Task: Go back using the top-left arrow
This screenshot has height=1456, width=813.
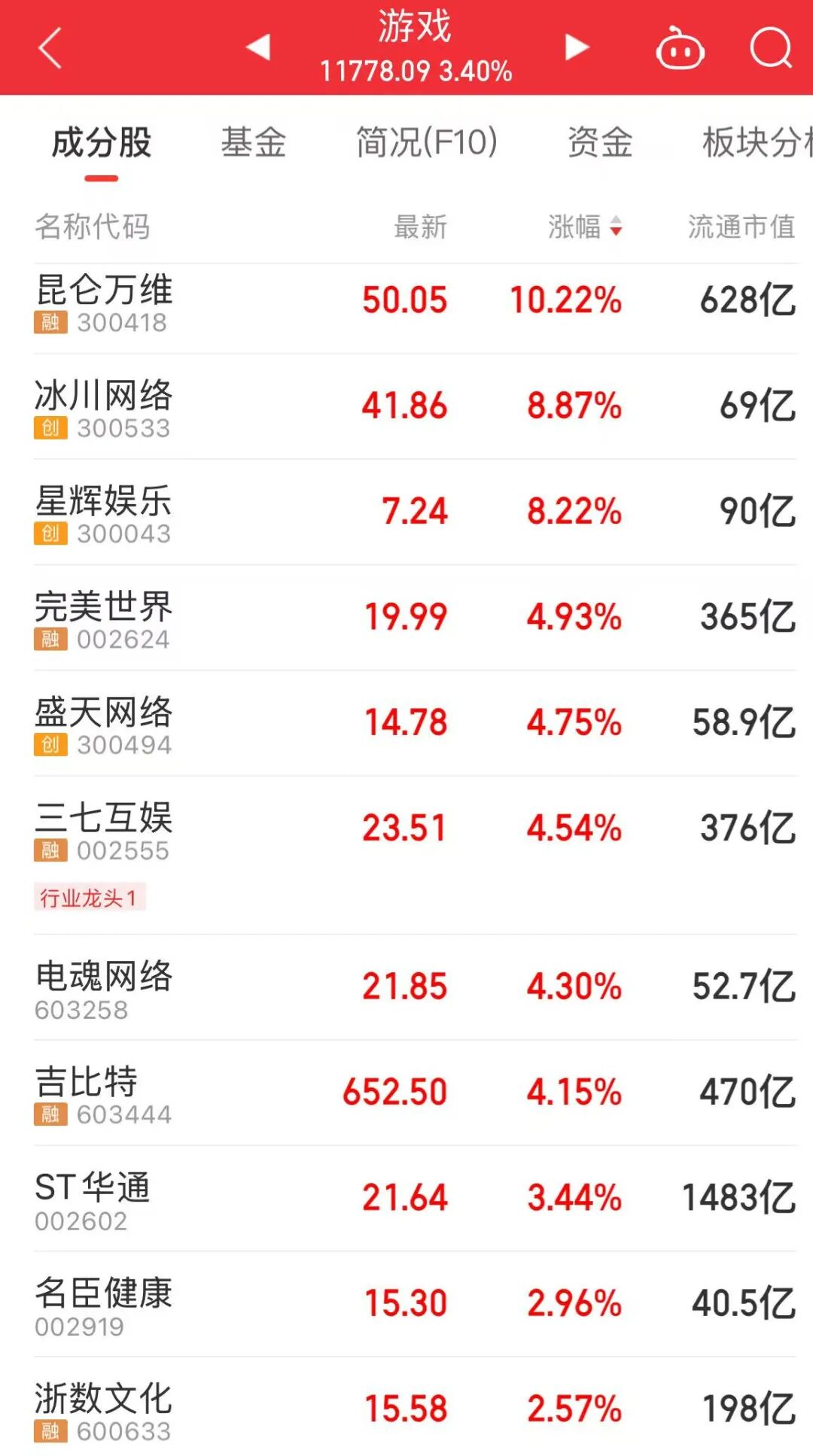Action: [50, 49]
